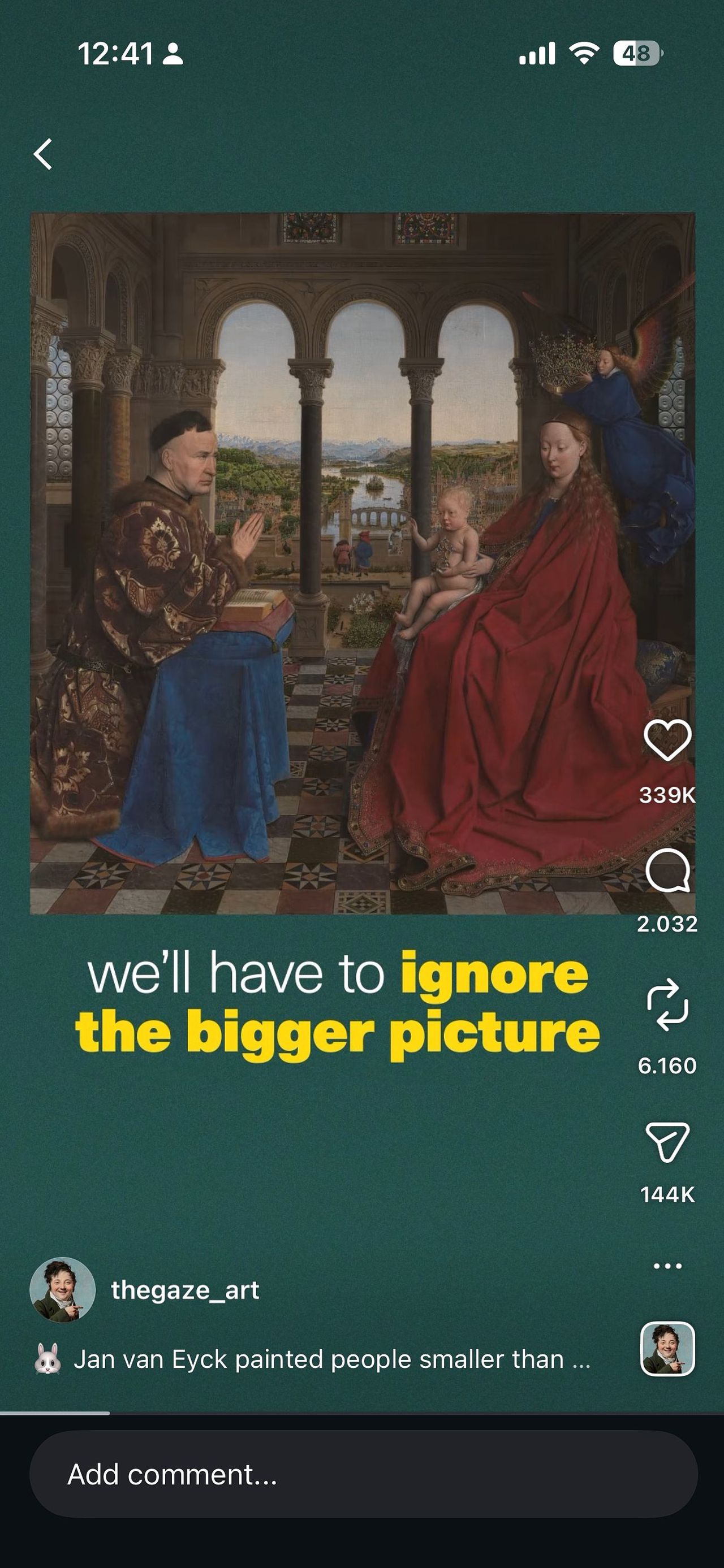Share the reel via paper plane
This screenshot has width=724, height=1568.
click(x=667, y=1141)
